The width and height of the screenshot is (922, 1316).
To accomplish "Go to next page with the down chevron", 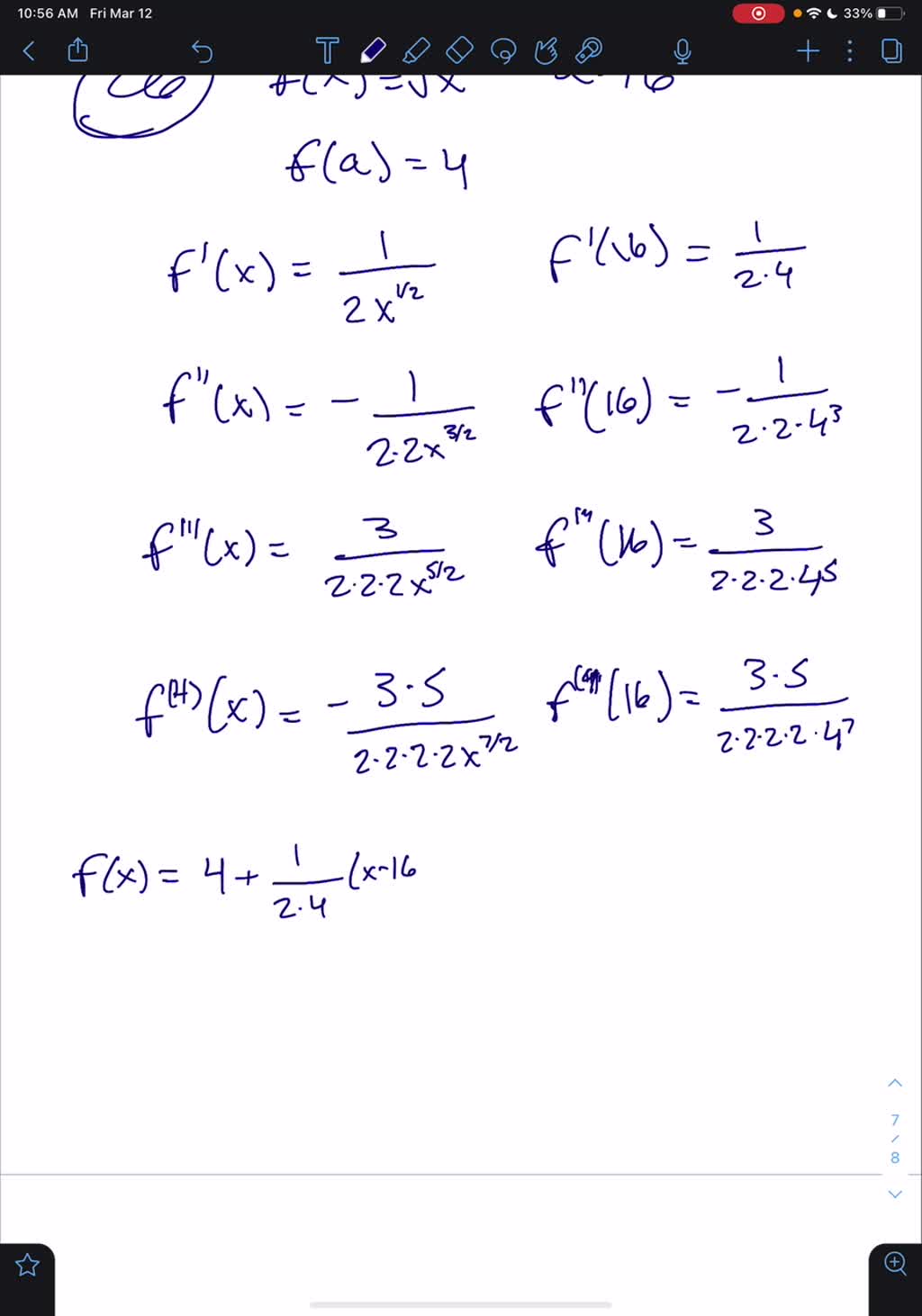I will coord(895,1194).
